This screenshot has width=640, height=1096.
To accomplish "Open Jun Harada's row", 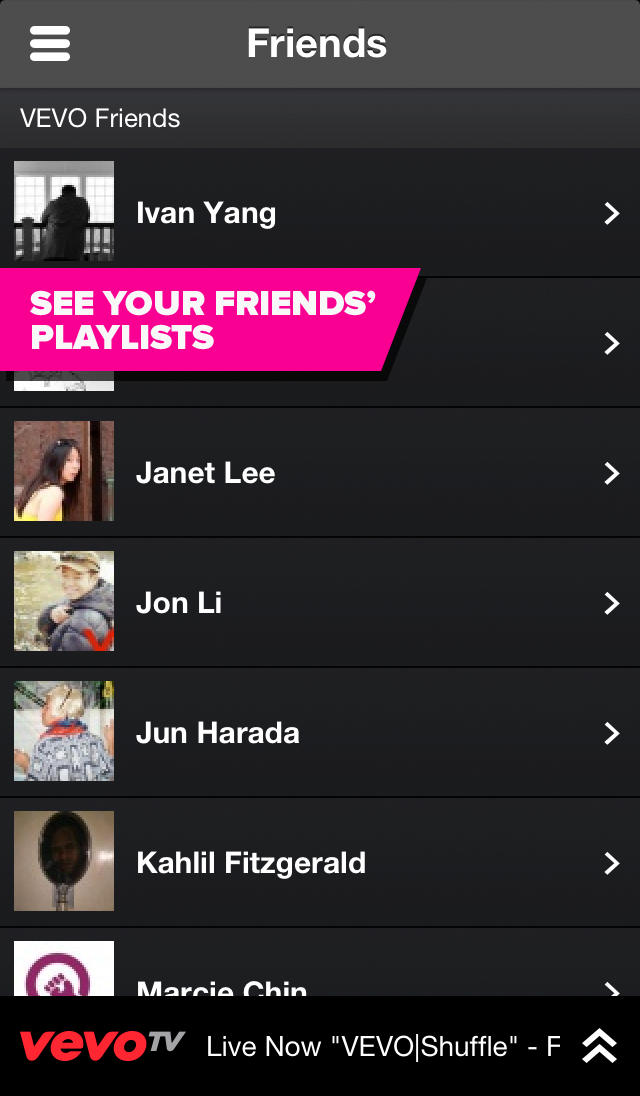I will tap(320, 733).
